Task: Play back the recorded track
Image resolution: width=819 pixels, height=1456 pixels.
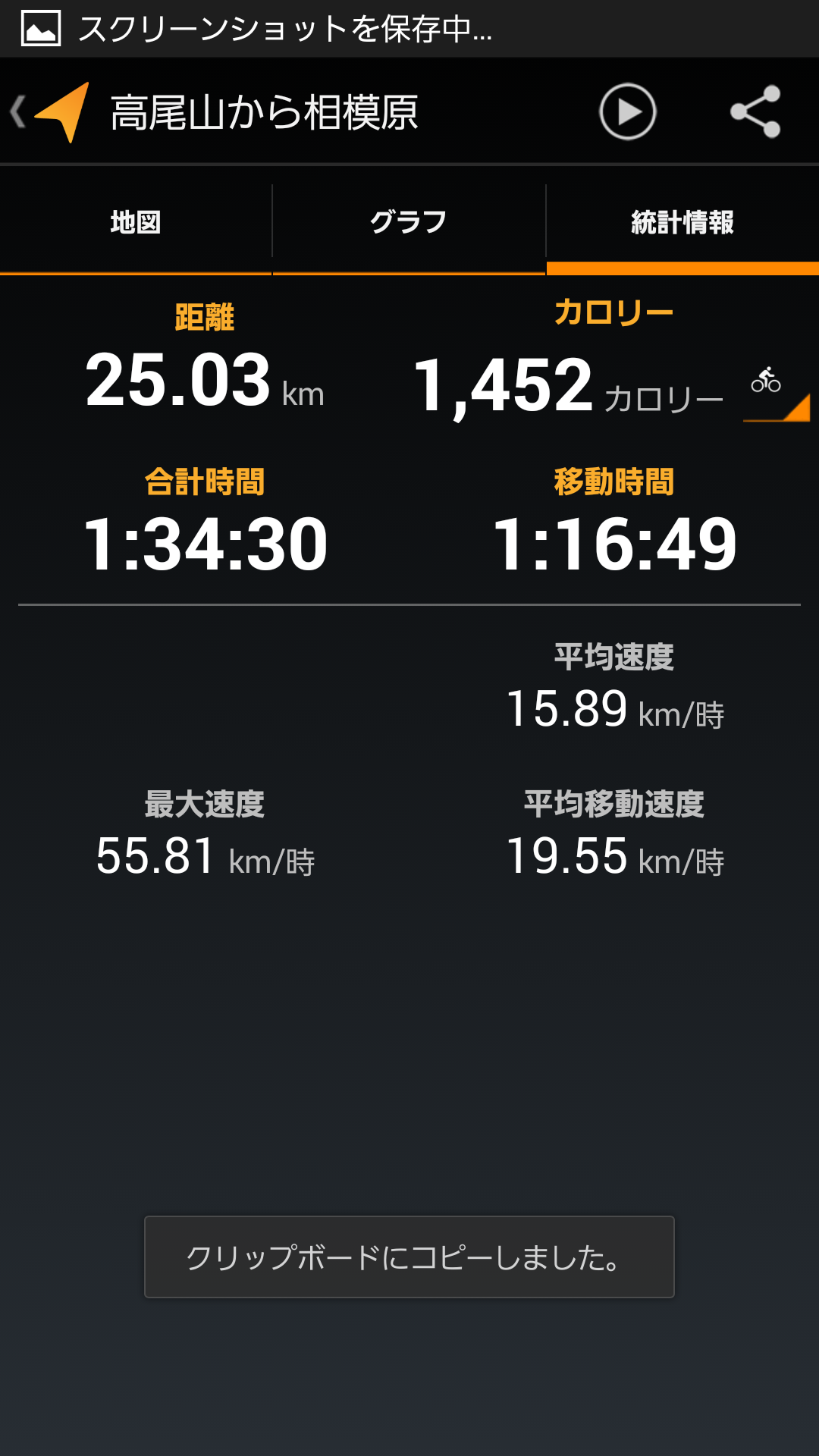Action: click(627, 112)
